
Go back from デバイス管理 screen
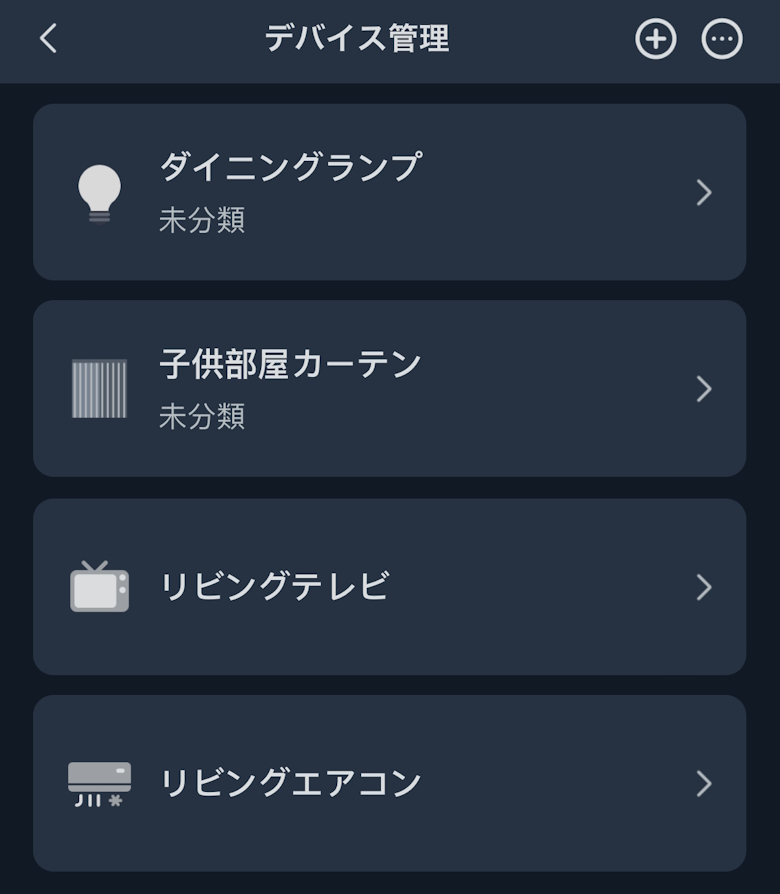click(48, 39)
